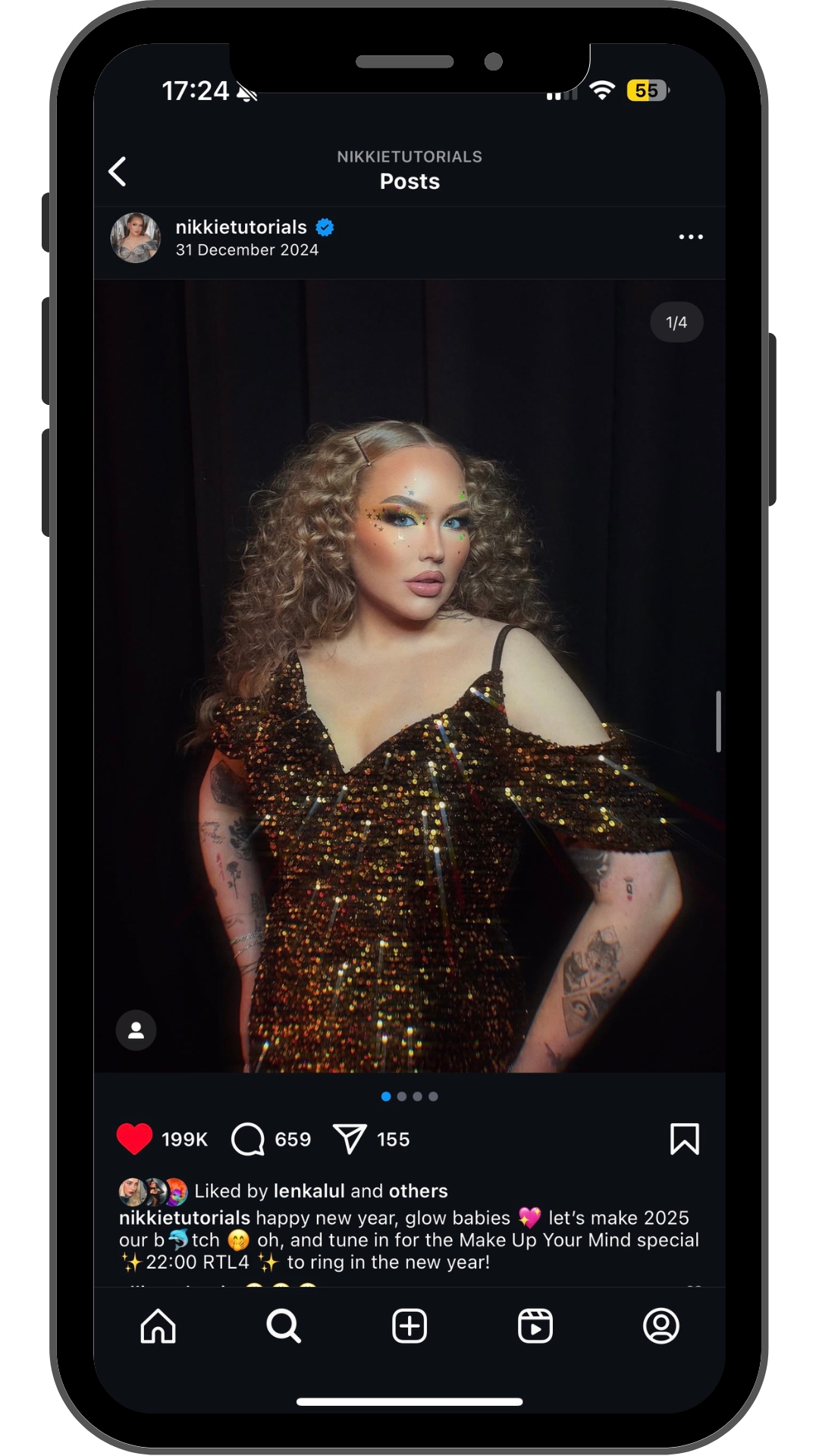
Task: Share the post via the paper plane
Action: [350, 1139]
